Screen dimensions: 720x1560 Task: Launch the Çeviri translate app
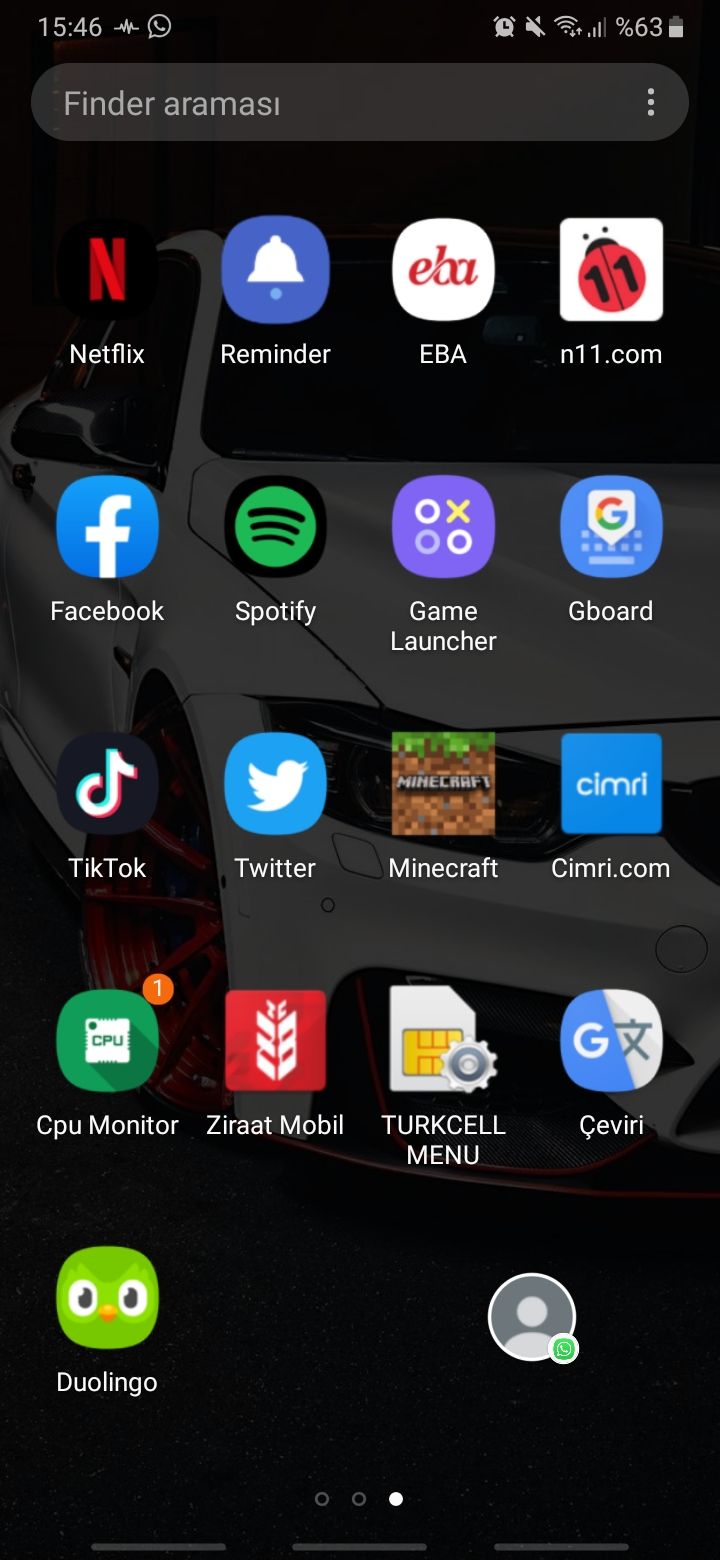(x=611, y=1041)
